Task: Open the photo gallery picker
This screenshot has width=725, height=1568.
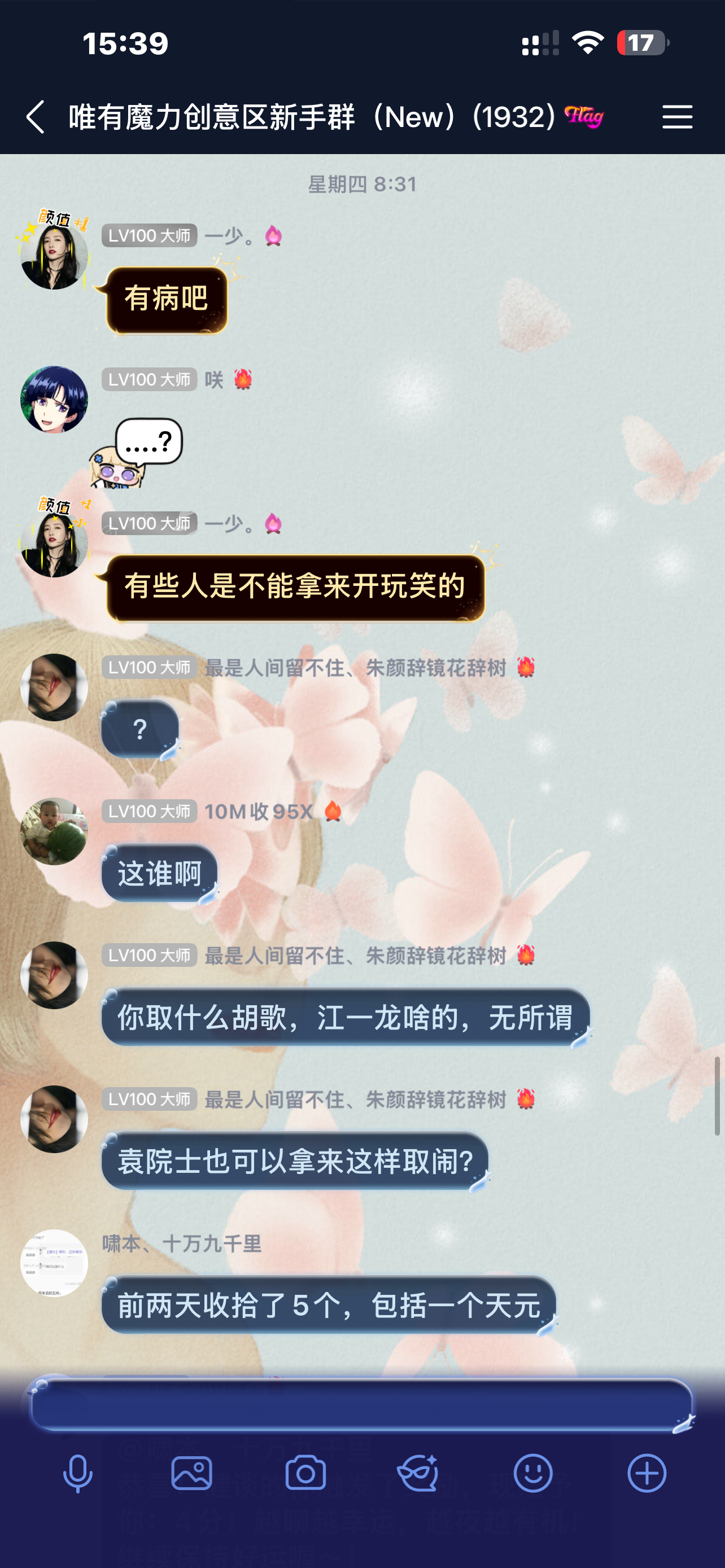Action: (x=192, y=1473)
